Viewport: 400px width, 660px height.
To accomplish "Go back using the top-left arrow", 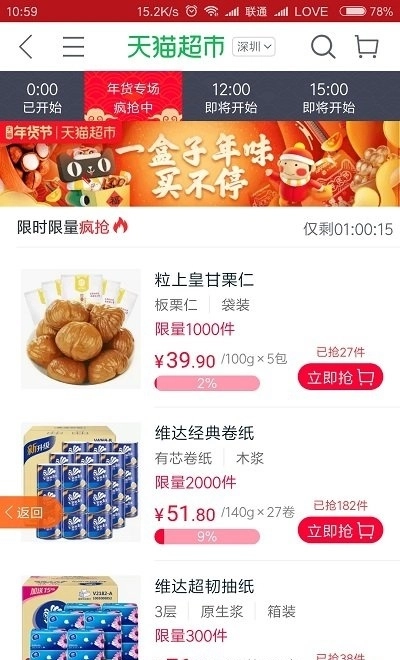I will click(x=26, y=47).
